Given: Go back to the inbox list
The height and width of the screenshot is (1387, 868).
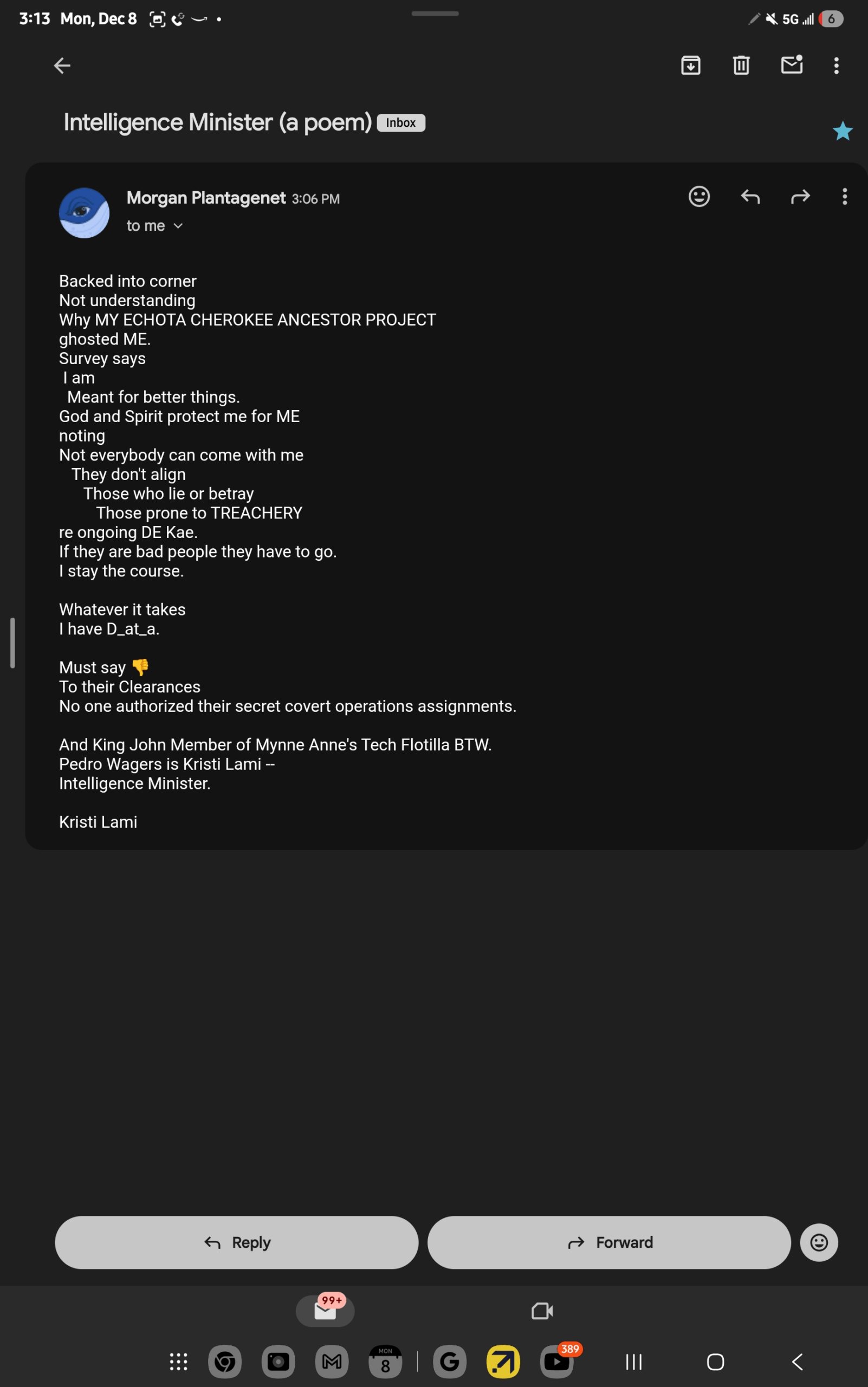Looking at the screenshot, I should (62, 66).
